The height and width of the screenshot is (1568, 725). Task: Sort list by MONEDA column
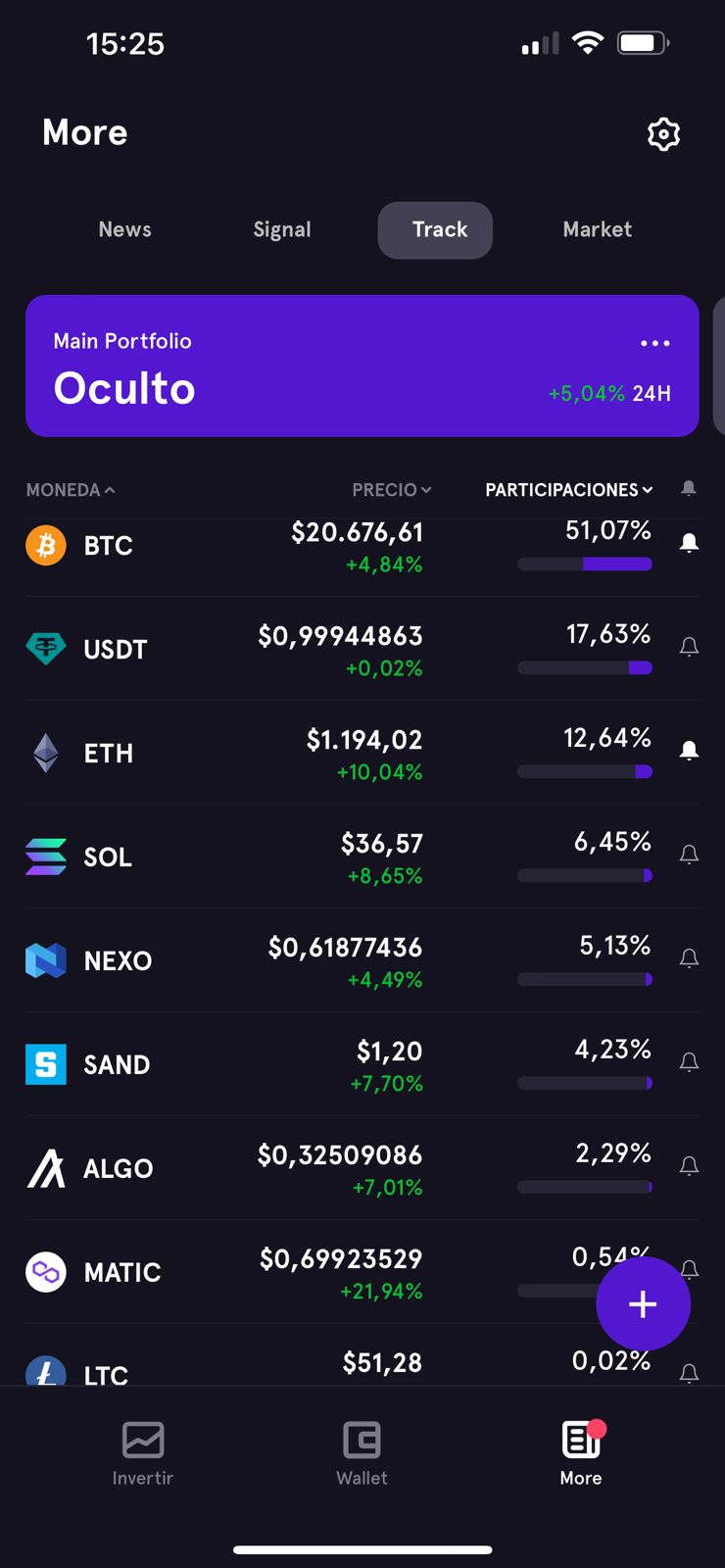(71, 489)
